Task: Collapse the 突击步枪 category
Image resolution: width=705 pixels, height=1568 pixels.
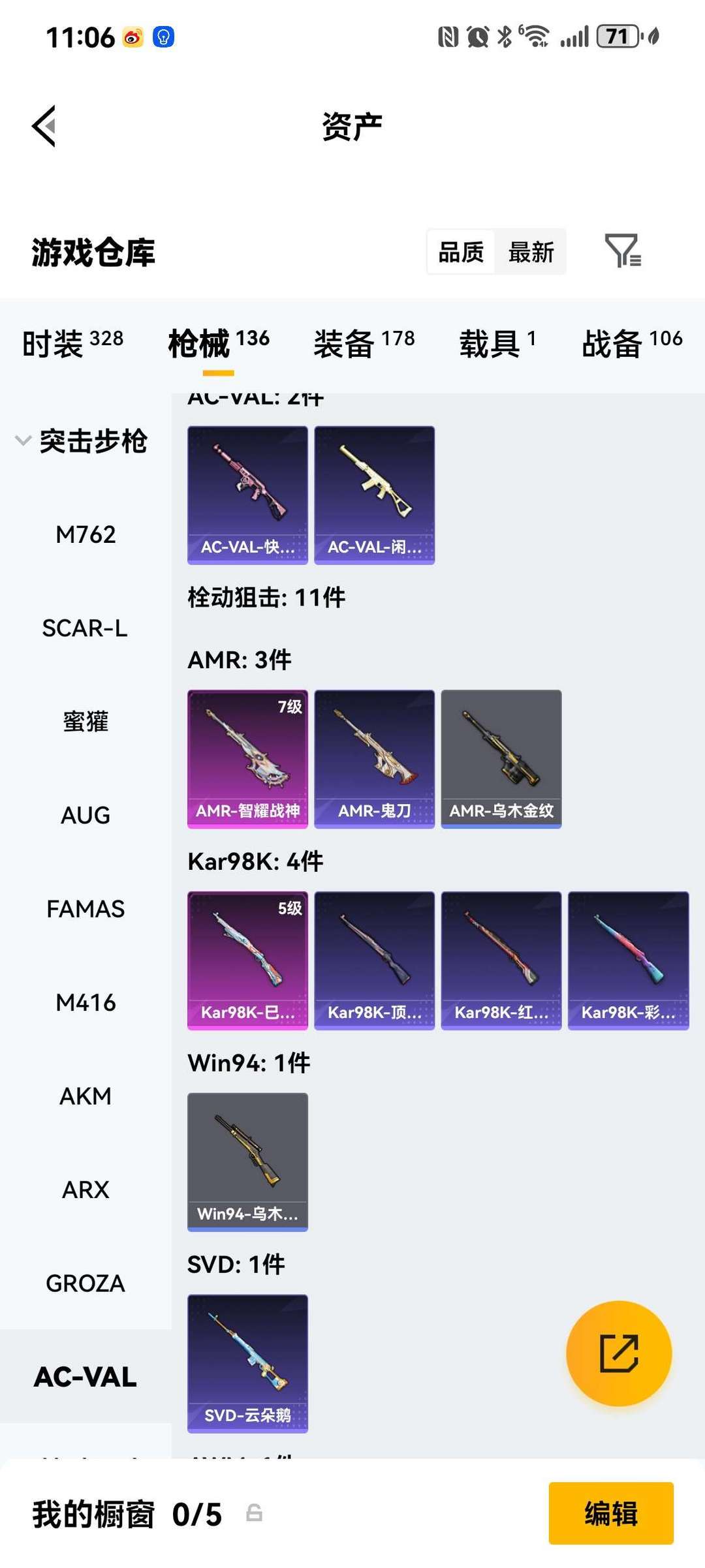Action: point(82,441)
